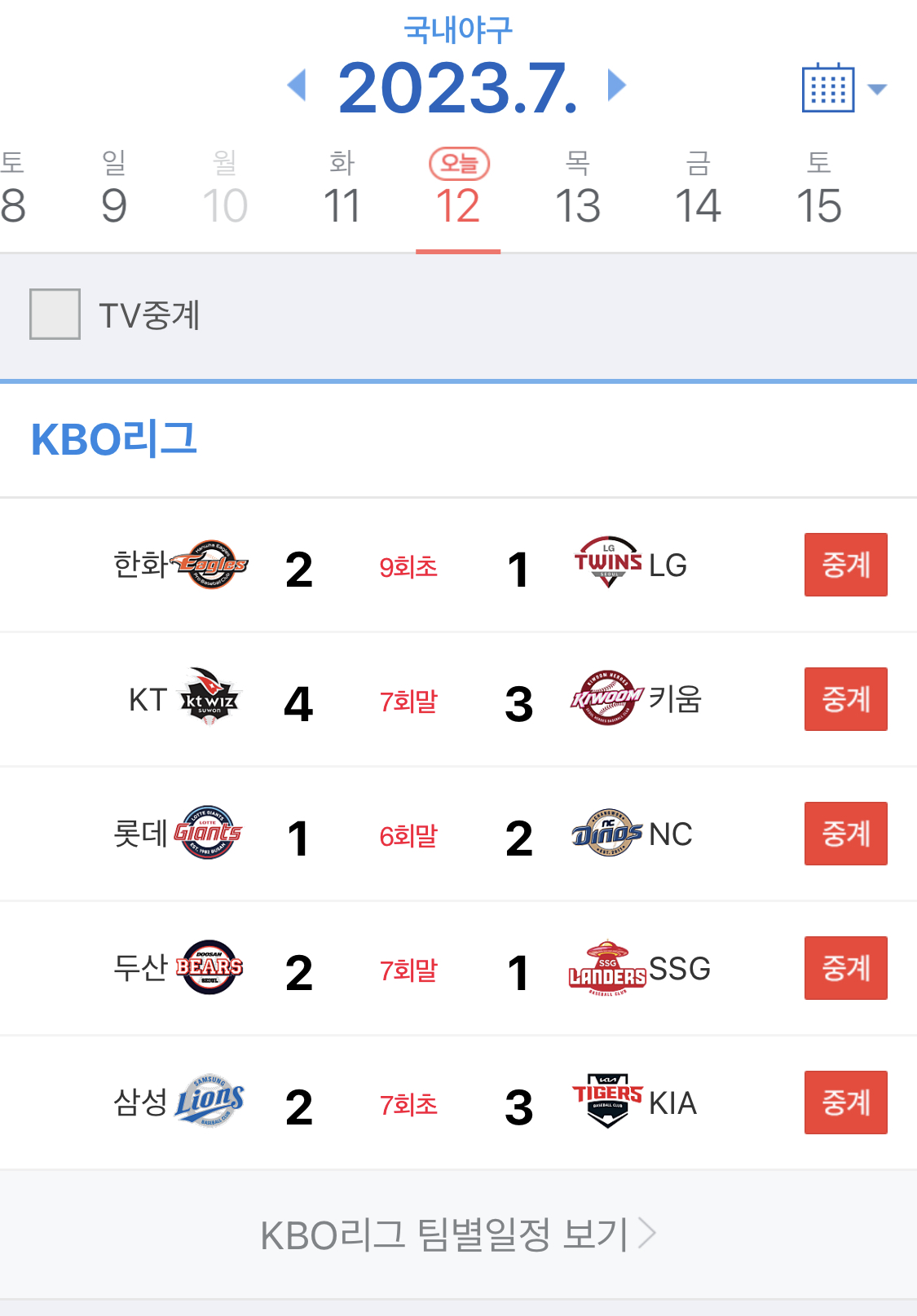917x1316 pixels.
Task: Select Thursday the 13th
Action: coord(577,191)
